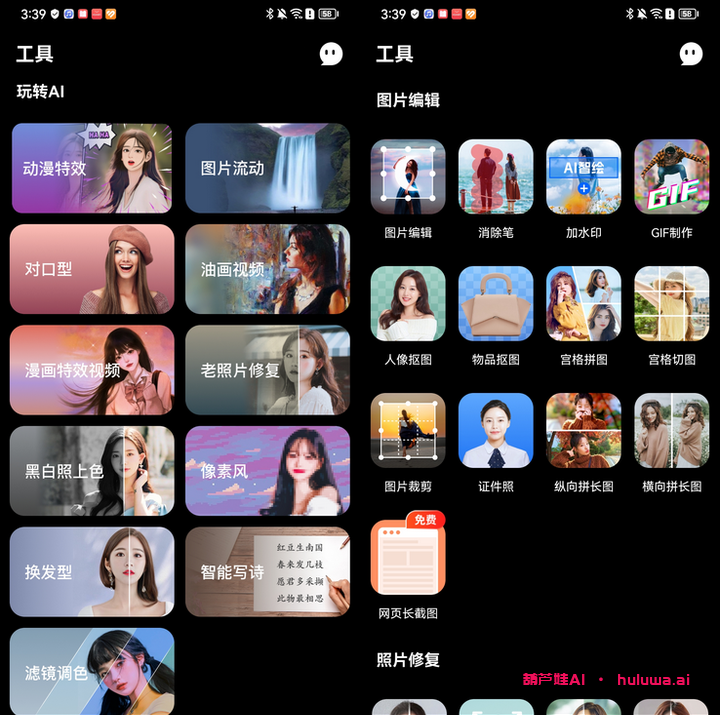Image resolution: width=720 pixels, height=715 pixels.
Task: Start GIF制作 maker
Action: pos(671,177)
